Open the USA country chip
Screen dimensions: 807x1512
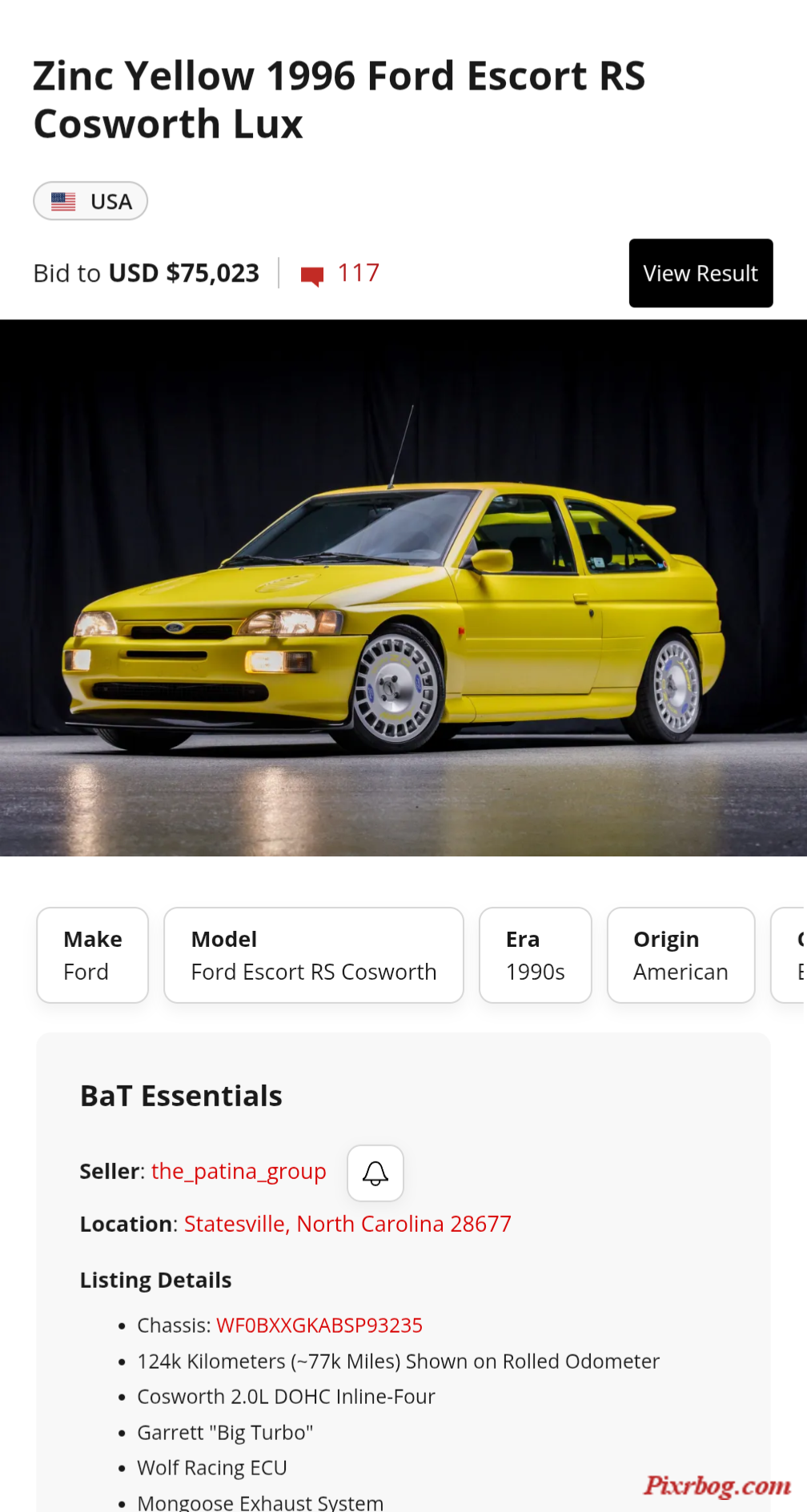coord(90,201)
